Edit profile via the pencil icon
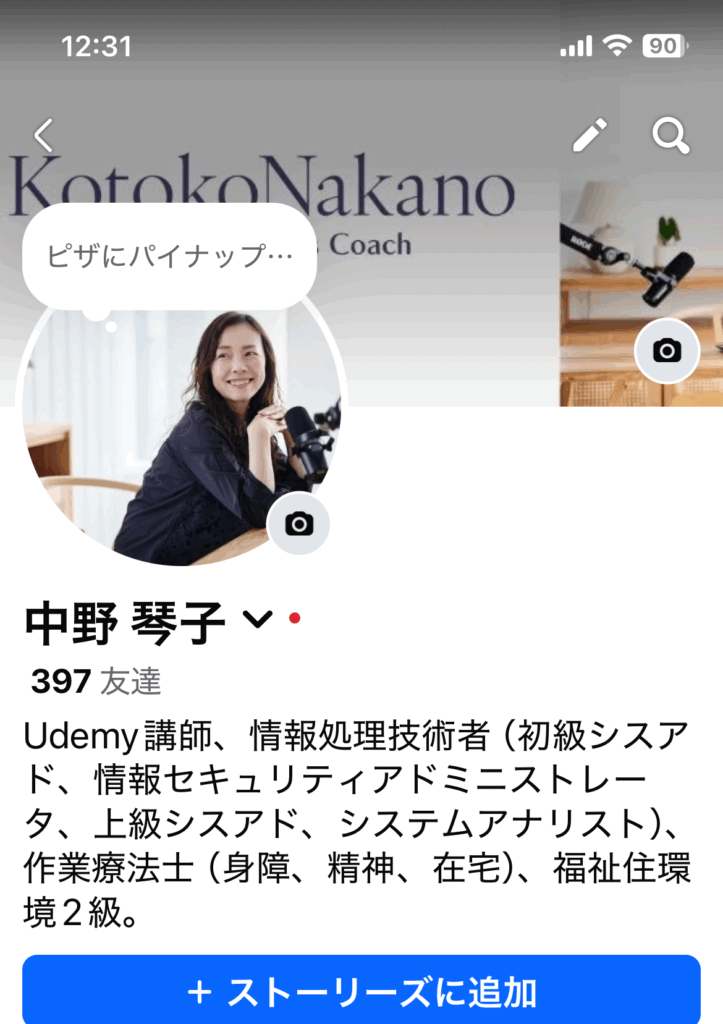The height and width of the screenshot is (1024, 723). pyautogui.click(x=590, y=135)
